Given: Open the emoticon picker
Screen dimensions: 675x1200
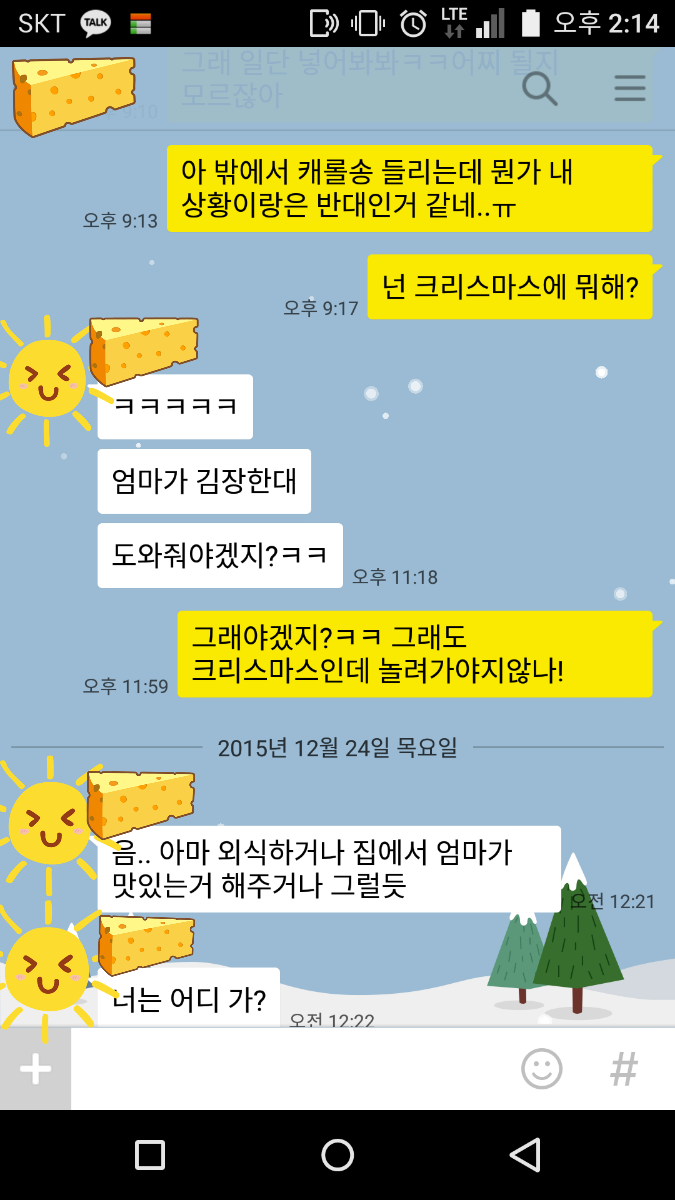Looking at the screenshot, I should (x=542, y=1069).
